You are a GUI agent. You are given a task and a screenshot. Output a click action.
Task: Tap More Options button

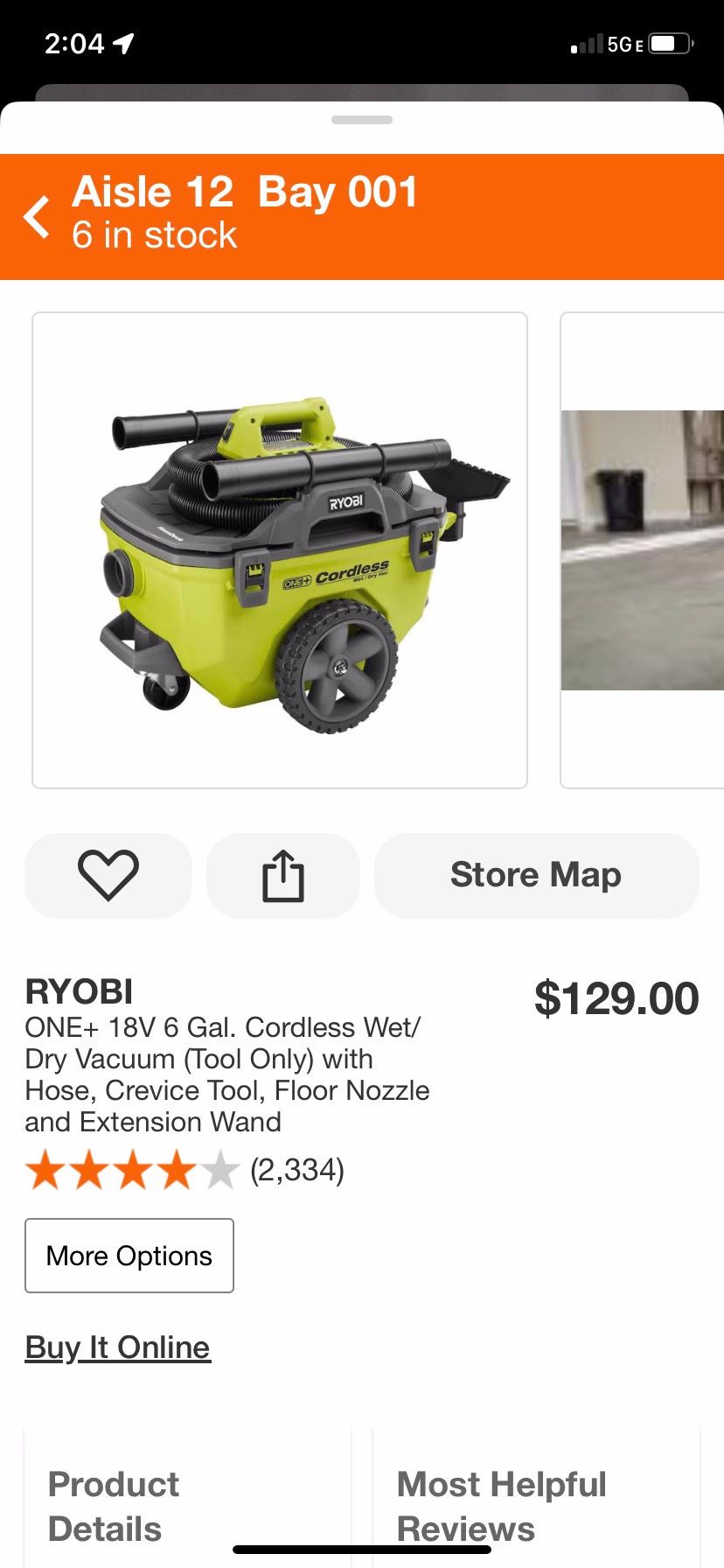[x=129, y=1256]
